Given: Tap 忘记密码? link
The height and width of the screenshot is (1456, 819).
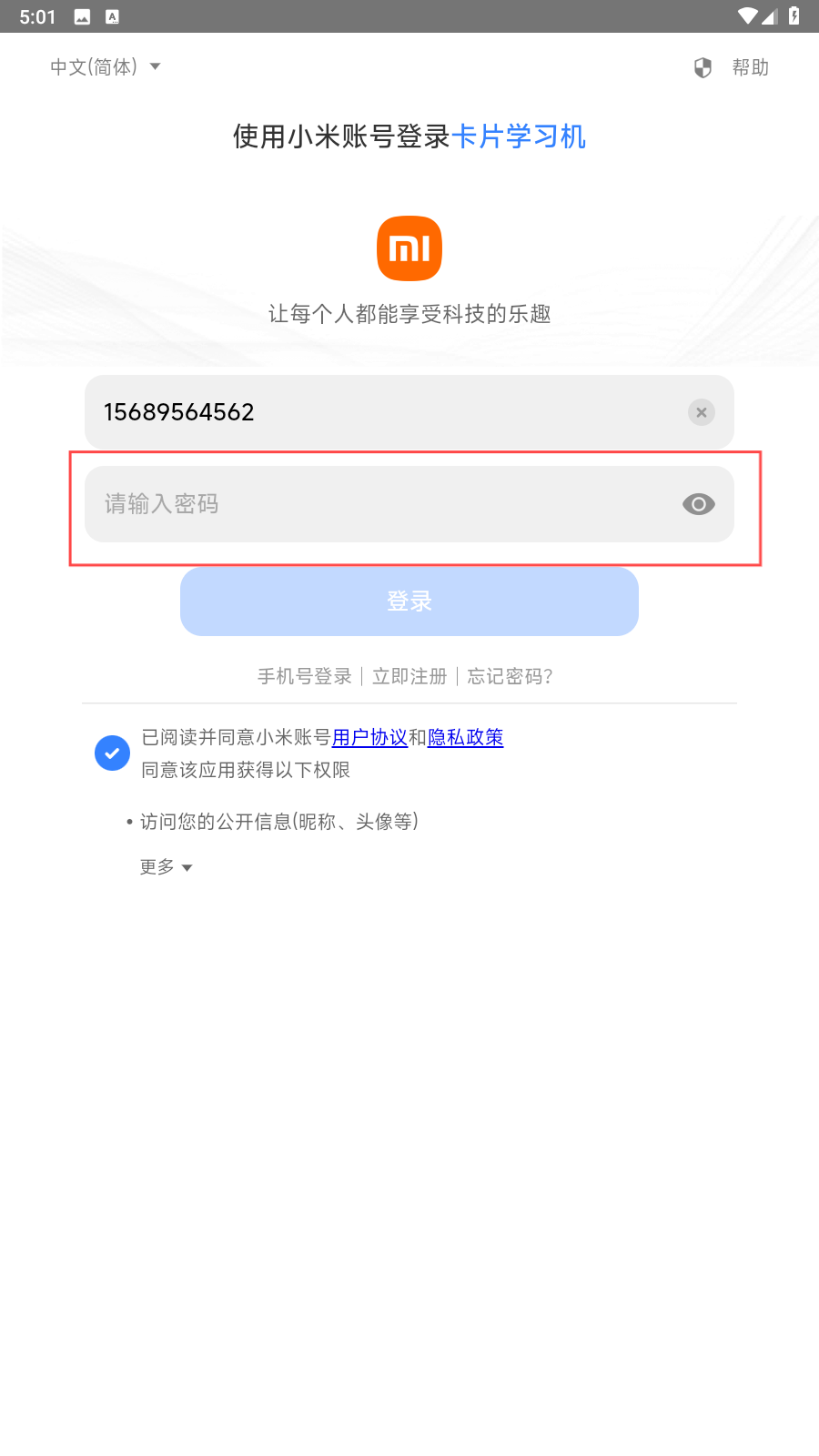Looking at the screenshot, I should click(510, 676).
